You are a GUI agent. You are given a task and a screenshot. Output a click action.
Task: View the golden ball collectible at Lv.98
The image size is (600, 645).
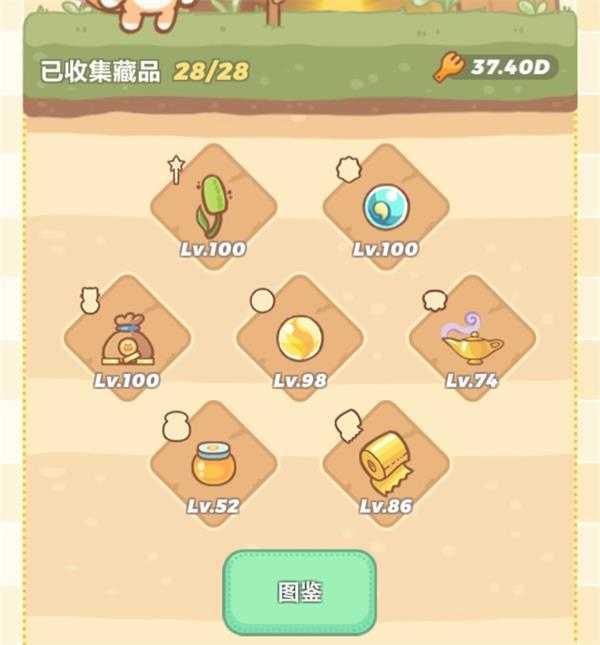coord(299,338)
